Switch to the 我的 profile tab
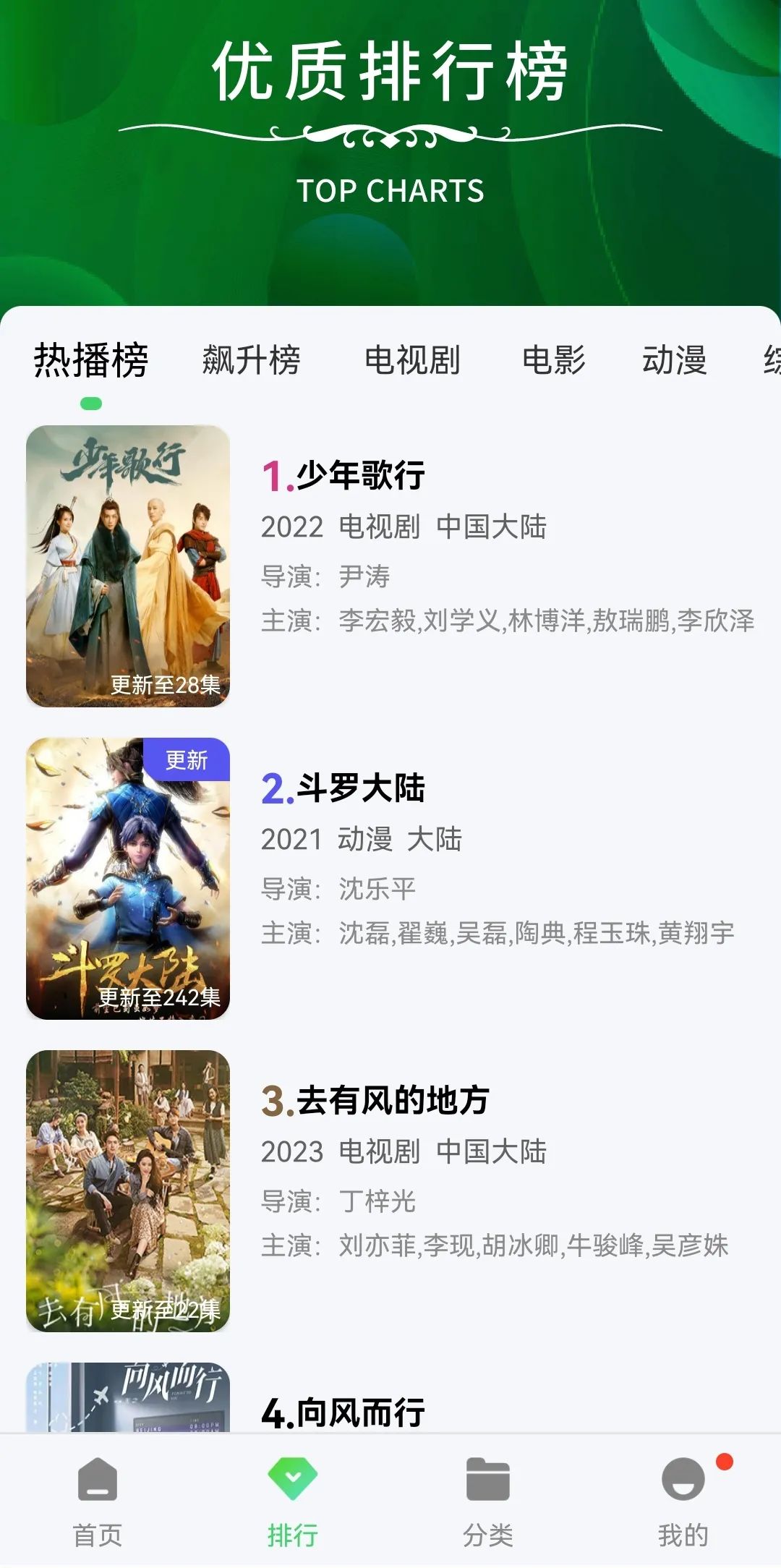 (x=683, y=1501)
